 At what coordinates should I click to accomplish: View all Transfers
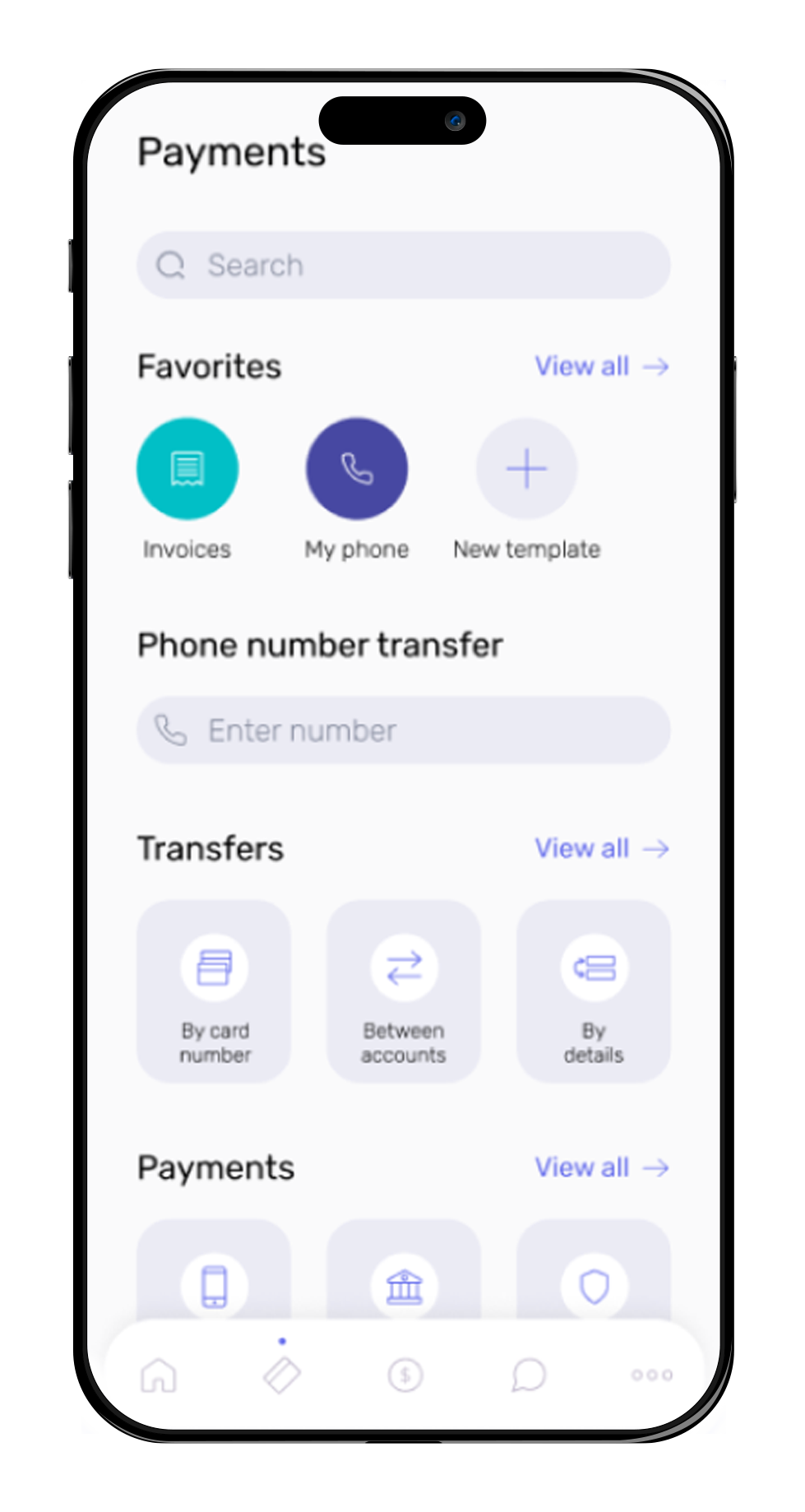pos(601,848)
